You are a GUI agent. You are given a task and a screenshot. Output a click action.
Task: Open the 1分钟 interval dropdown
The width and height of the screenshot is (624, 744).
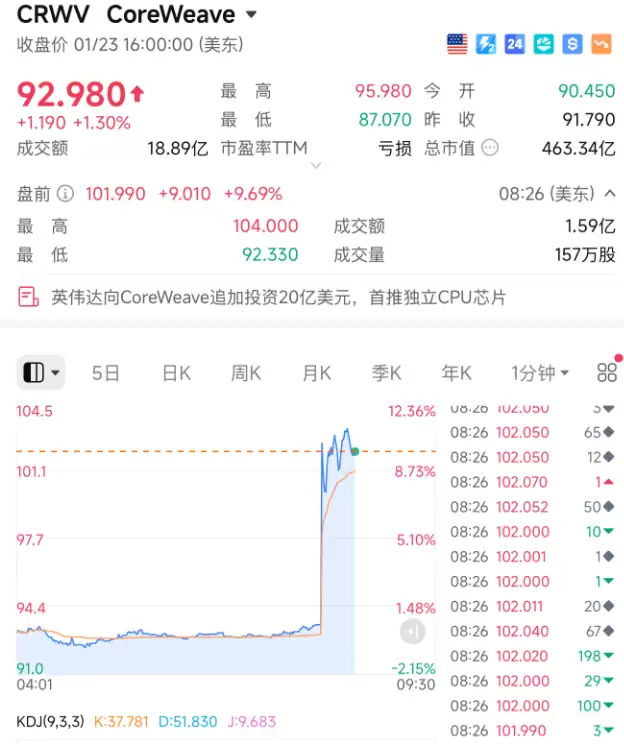(x=539, y=373)
